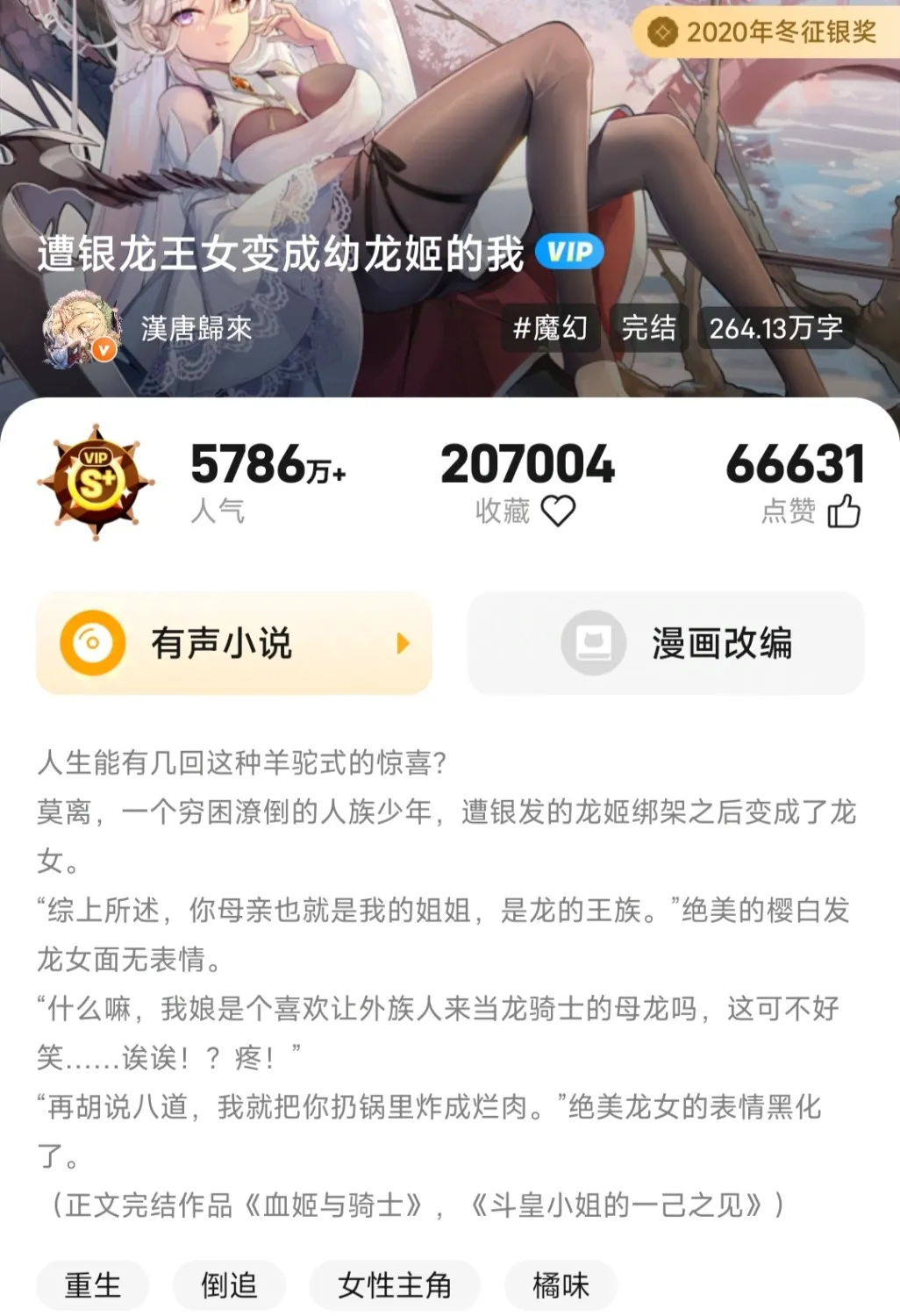Open author 漢唐歸來's profile
Screen dimensions: 900x1316
tap(195, 329)
